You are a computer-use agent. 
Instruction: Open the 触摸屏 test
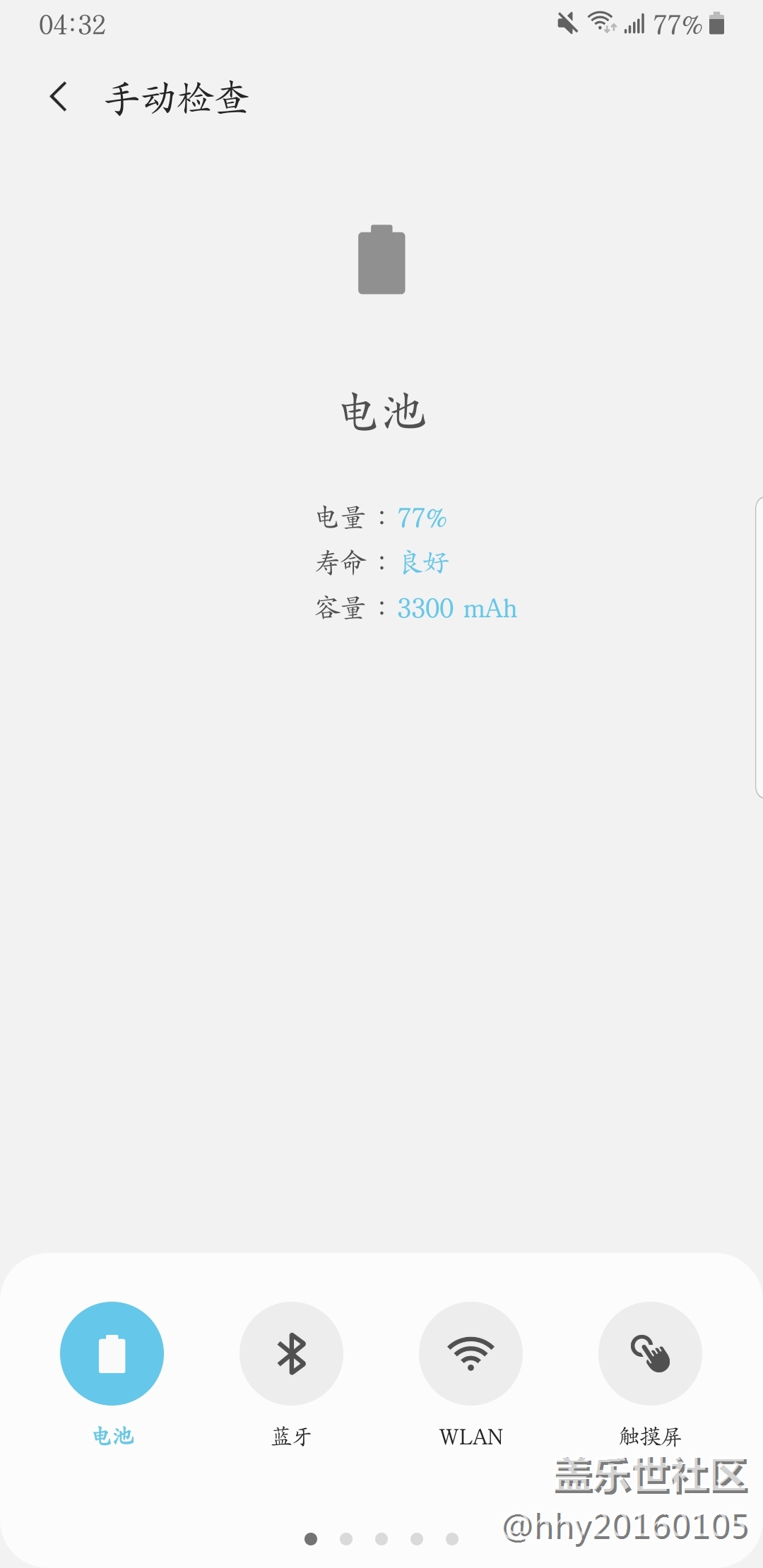650,1353
